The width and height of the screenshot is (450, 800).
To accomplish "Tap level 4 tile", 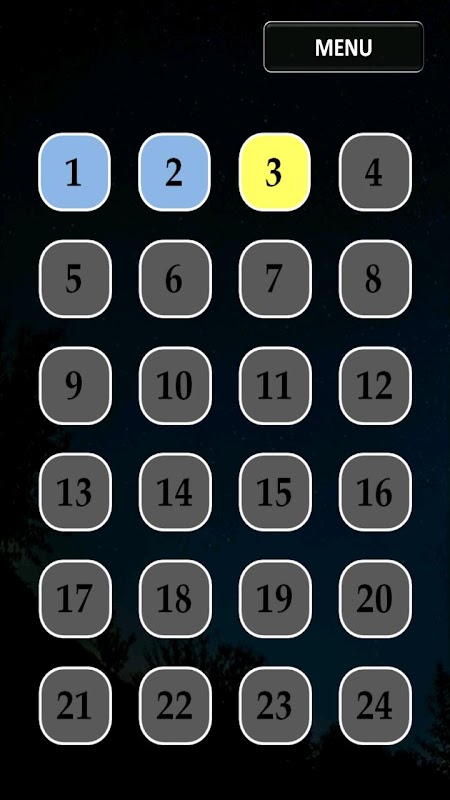I will tap(374, 172).
